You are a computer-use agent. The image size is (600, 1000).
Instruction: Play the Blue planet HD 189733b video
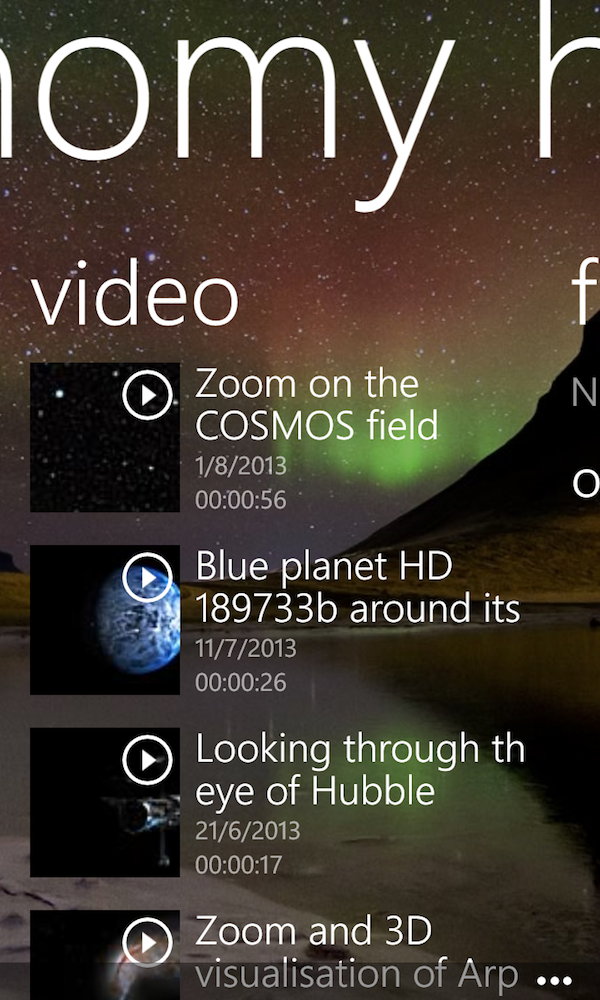click(148, 578)
